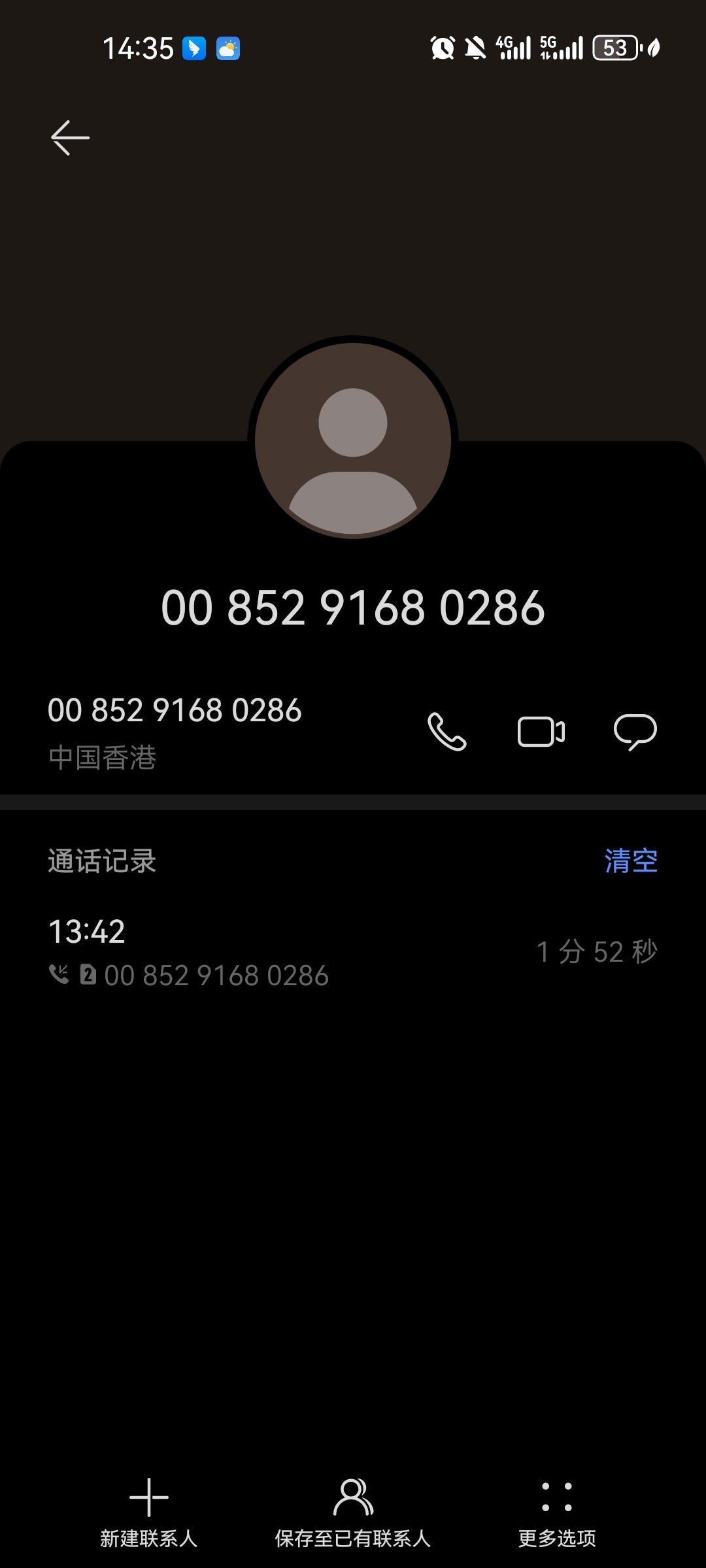Image resolution: width=706 pixels, height=1568 pixels.
Task: Tap the incoming call arrow icon in call log
Action: pyautogui.click(x=59, y=973)
